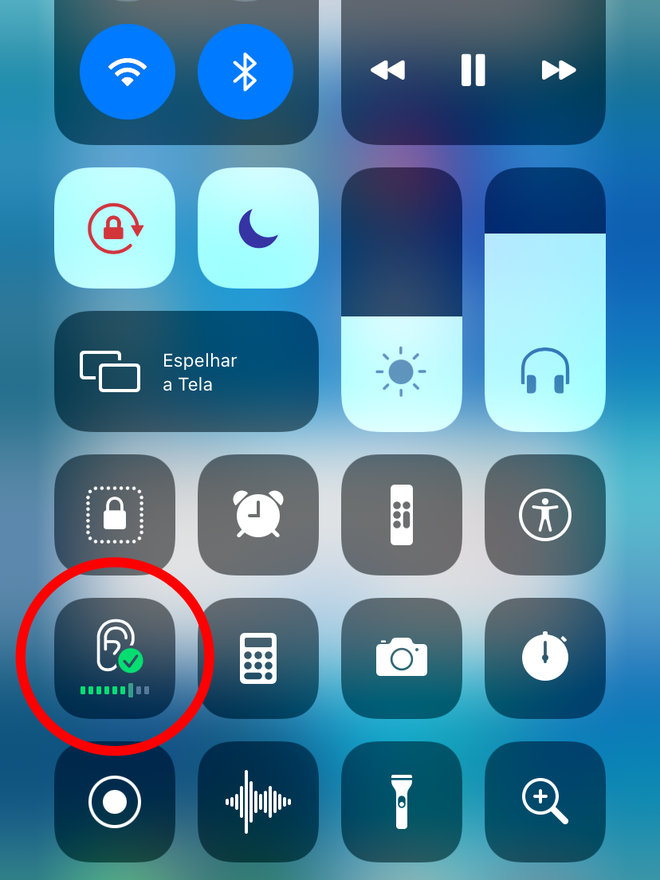This screenshot has width=660, height=880.
Task: Skip to the previous track
Action: pyautogui.click(x=387, y=70)
